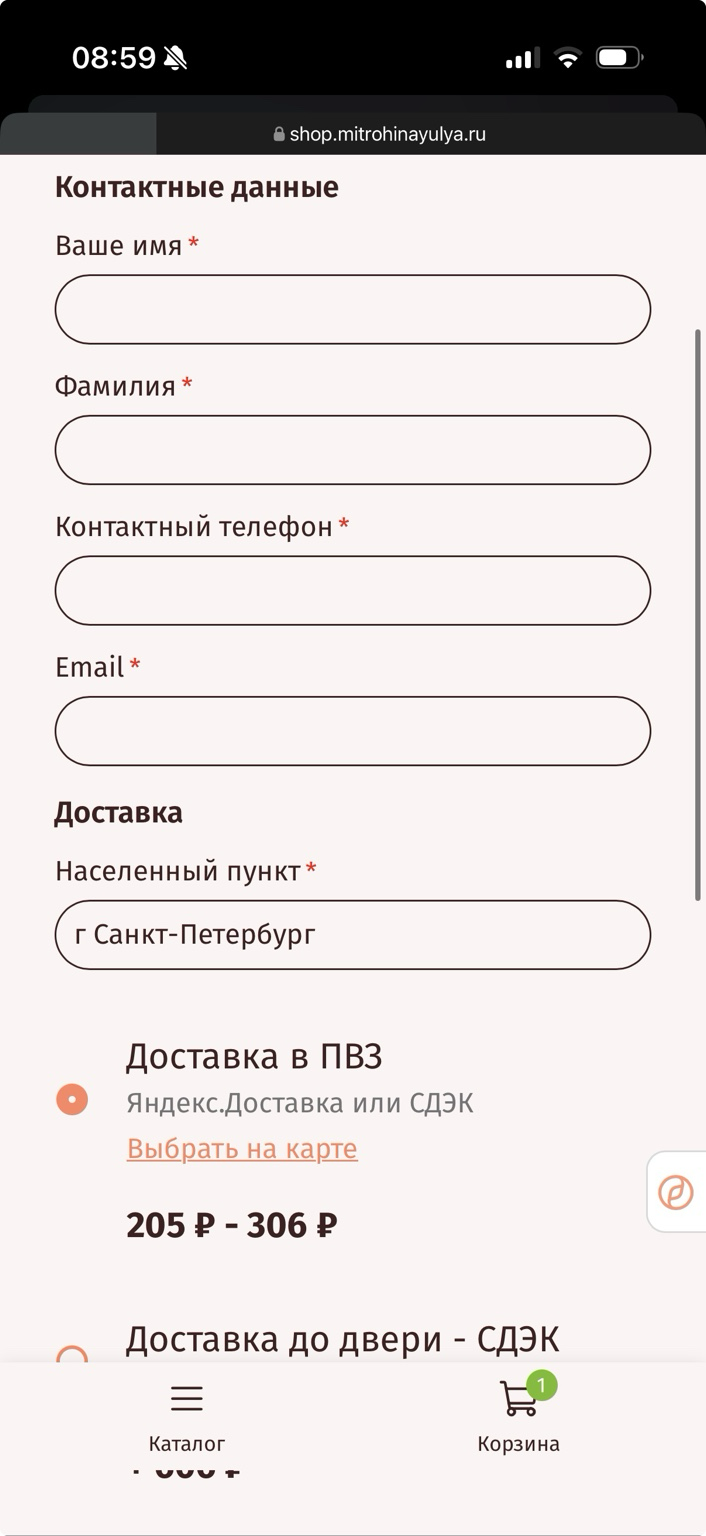This screenshot has height=1536, width=706.
Task: Select the Email input field
Action: [352, 731]
